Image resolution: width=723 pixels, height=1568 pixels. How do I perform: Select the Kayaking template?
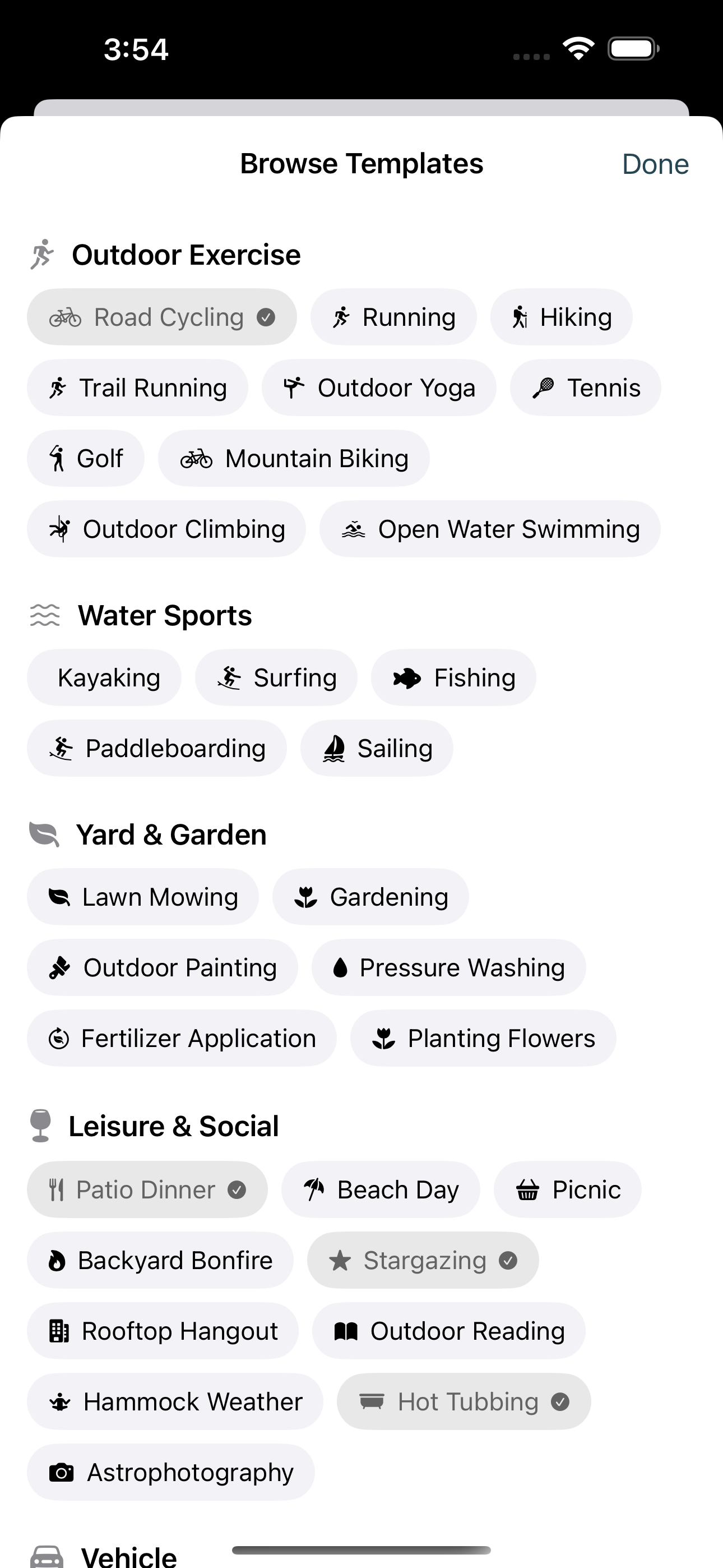click(x=104, y=677)
